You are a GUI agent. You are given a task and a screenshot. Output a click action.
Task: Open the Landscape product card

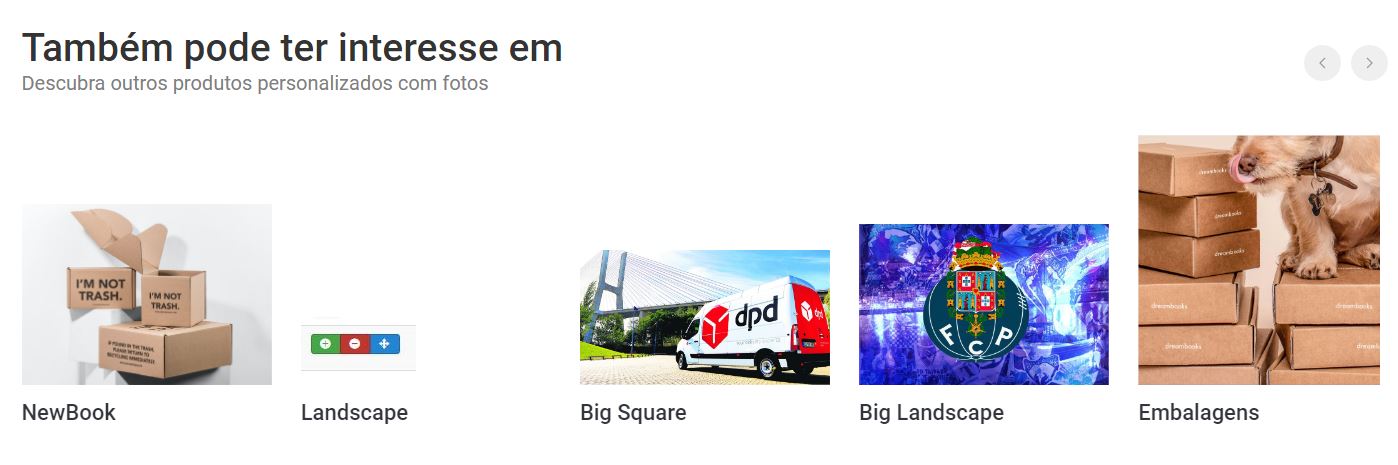point(358,345)
